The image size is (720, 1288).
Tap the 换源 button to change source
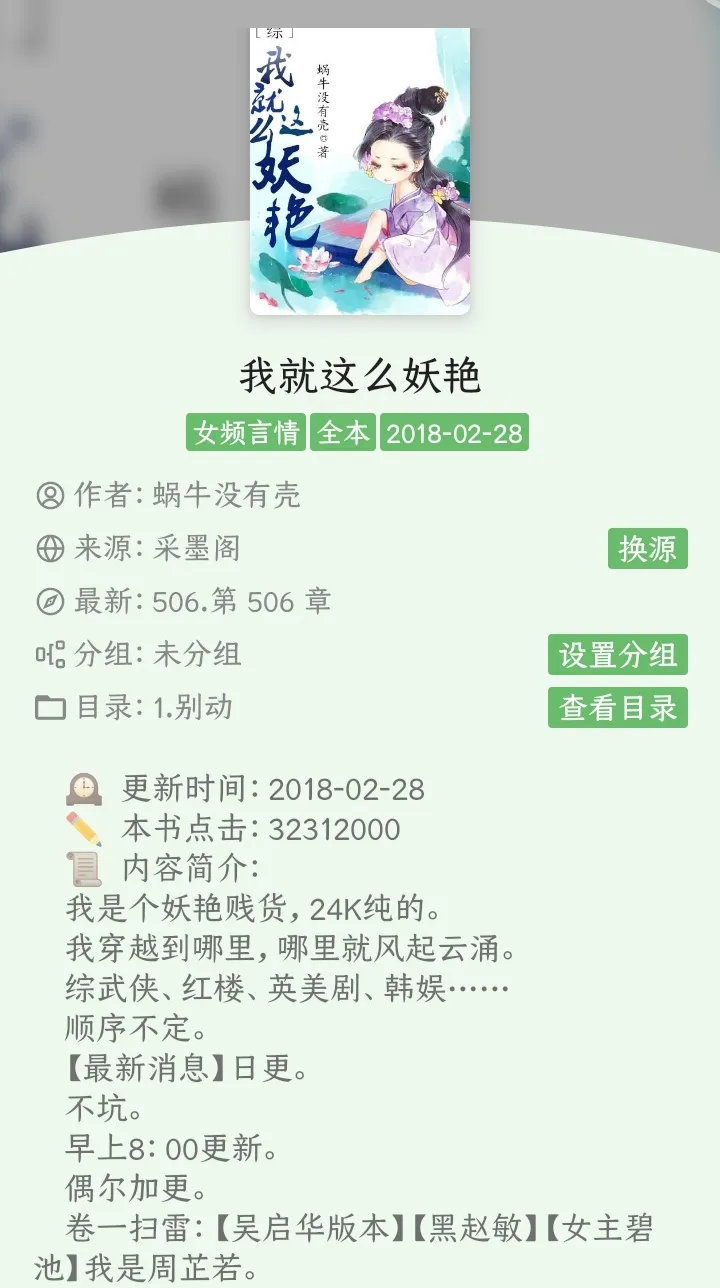pos(647,549)
